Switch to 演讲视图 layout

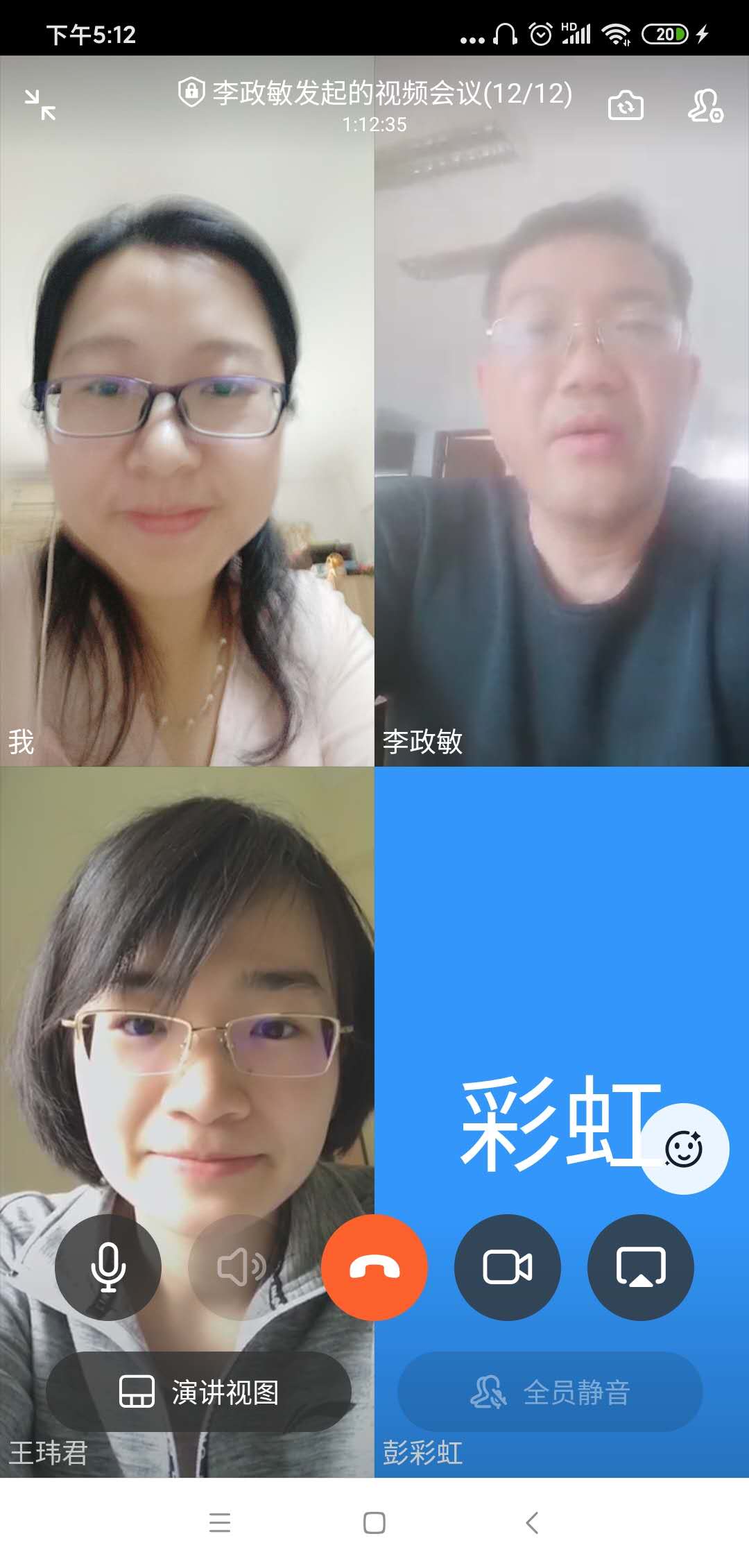tap(199, 1392)
